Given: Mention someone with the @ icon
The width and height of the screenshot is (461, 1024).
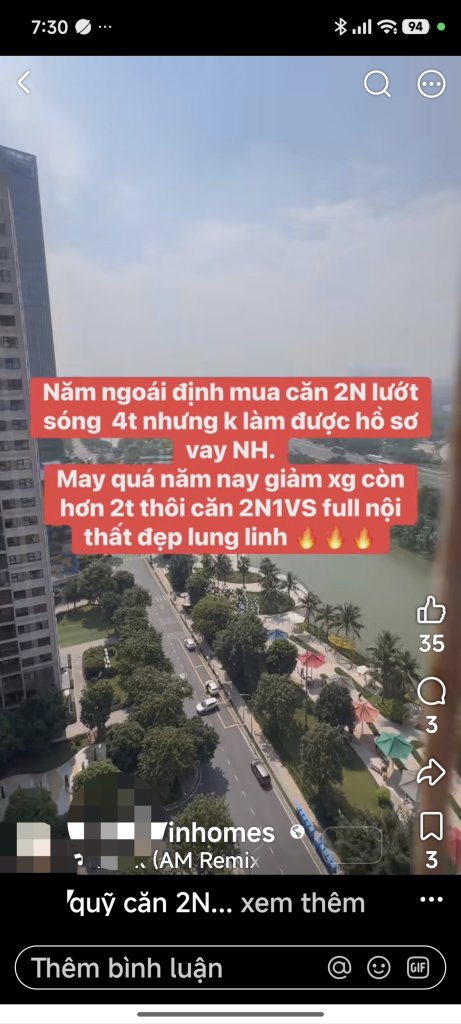Looking at the screenshot, I should pos(340,968).
